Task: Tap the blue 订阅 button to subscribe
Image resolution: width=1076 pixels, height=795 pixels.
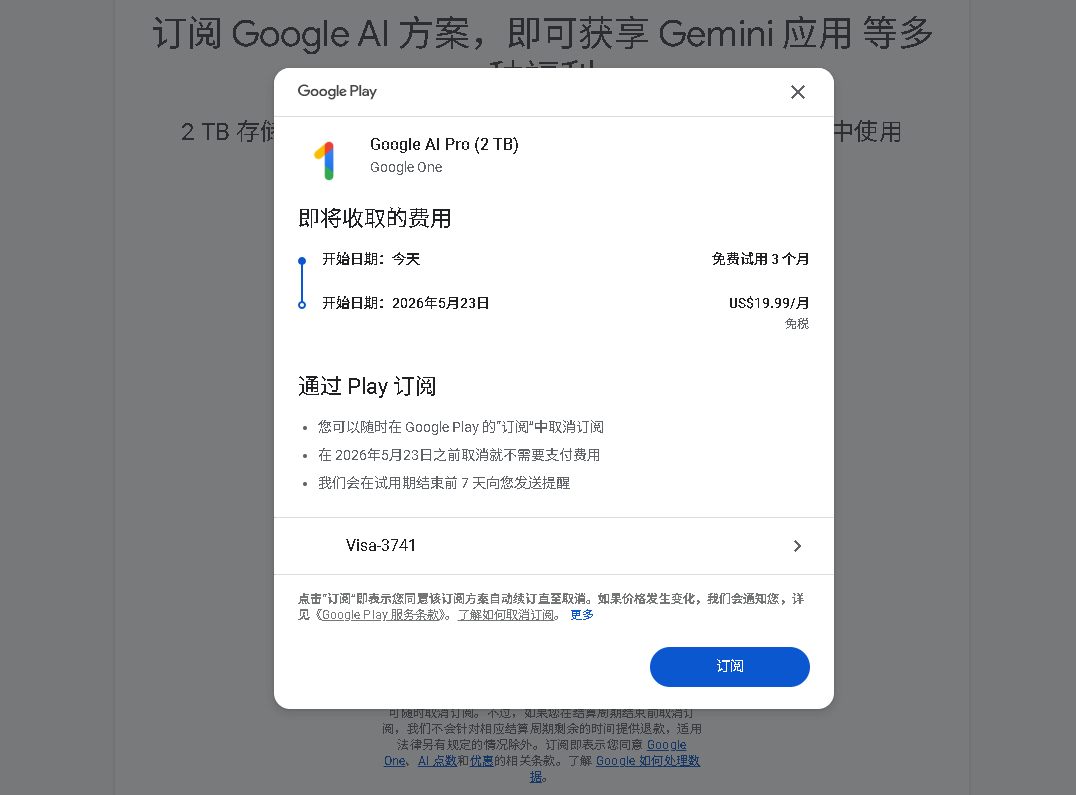Action: click(x=729, y=667)
